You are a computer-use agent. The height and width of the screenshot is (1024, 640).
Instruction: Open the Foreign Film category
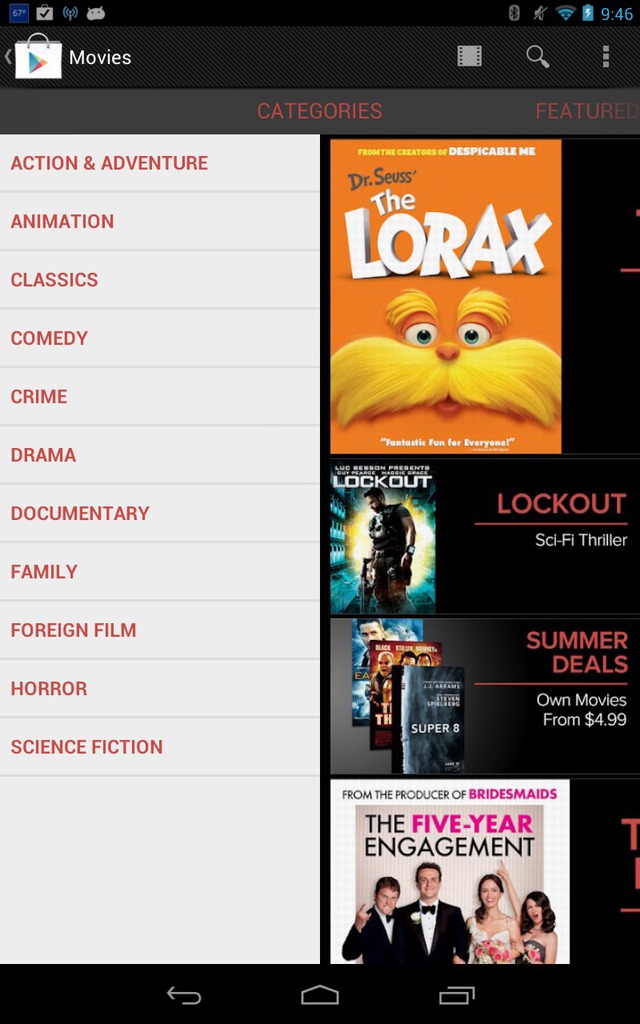160,630
